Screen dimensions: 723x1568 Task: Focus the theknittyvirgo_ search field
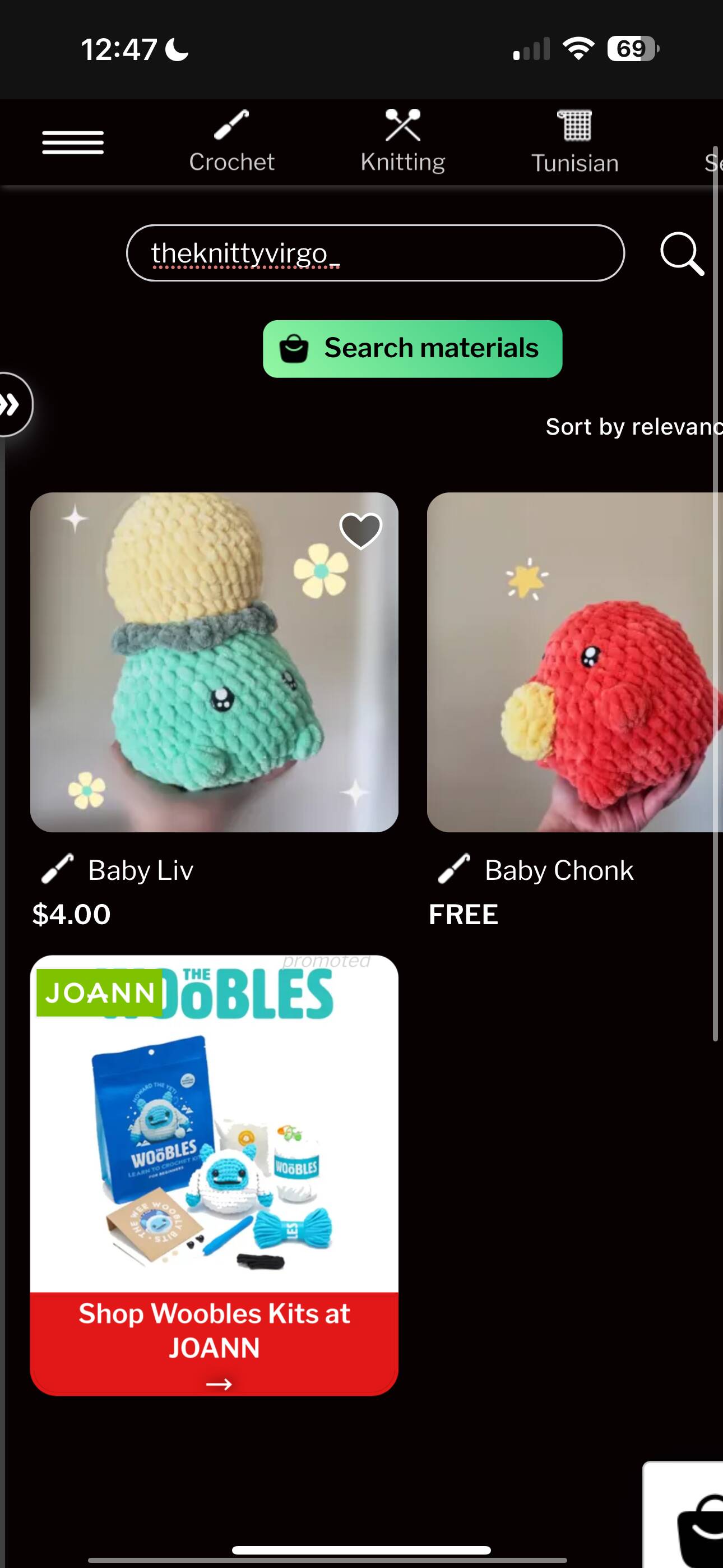(x=374, y=253)
